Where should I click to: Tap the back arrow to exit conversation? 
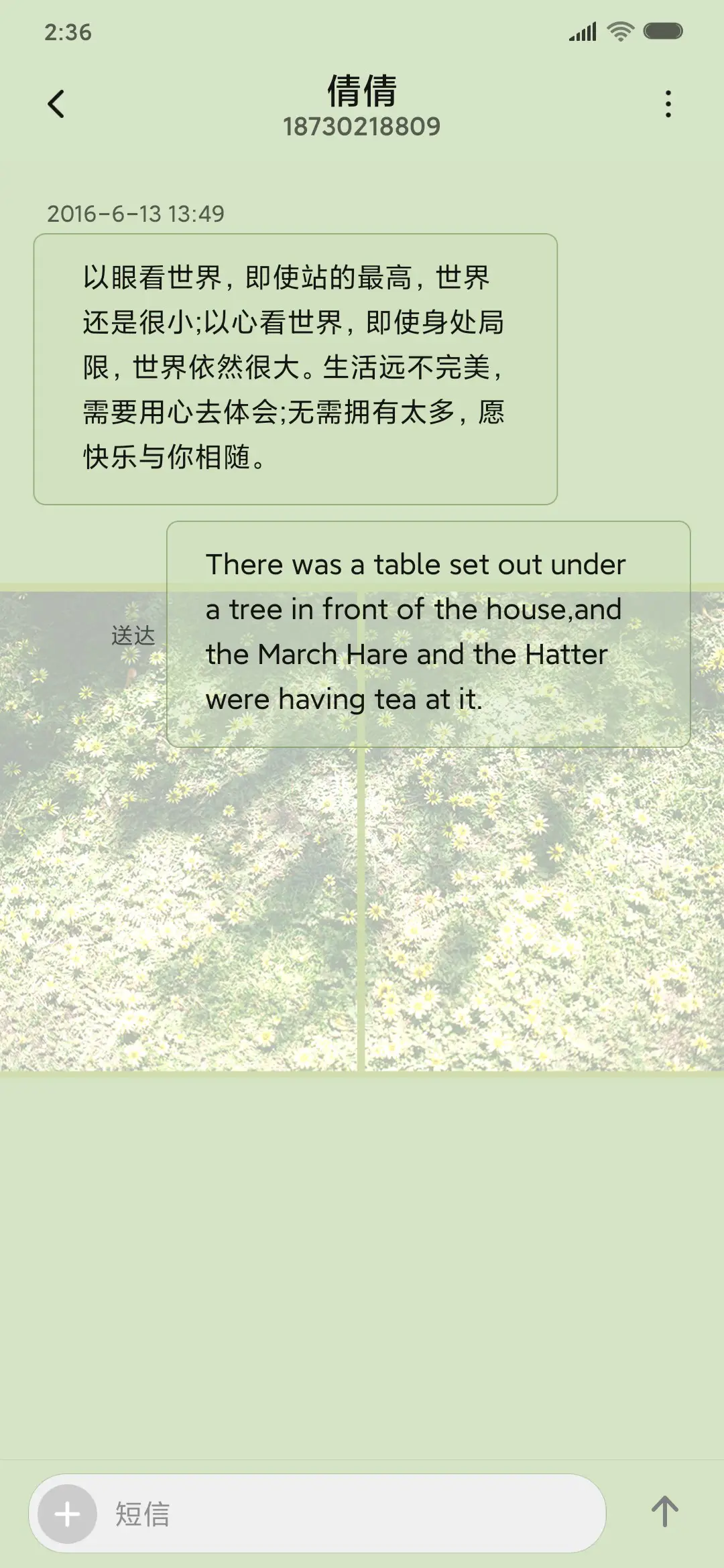(x=56, y=103)
